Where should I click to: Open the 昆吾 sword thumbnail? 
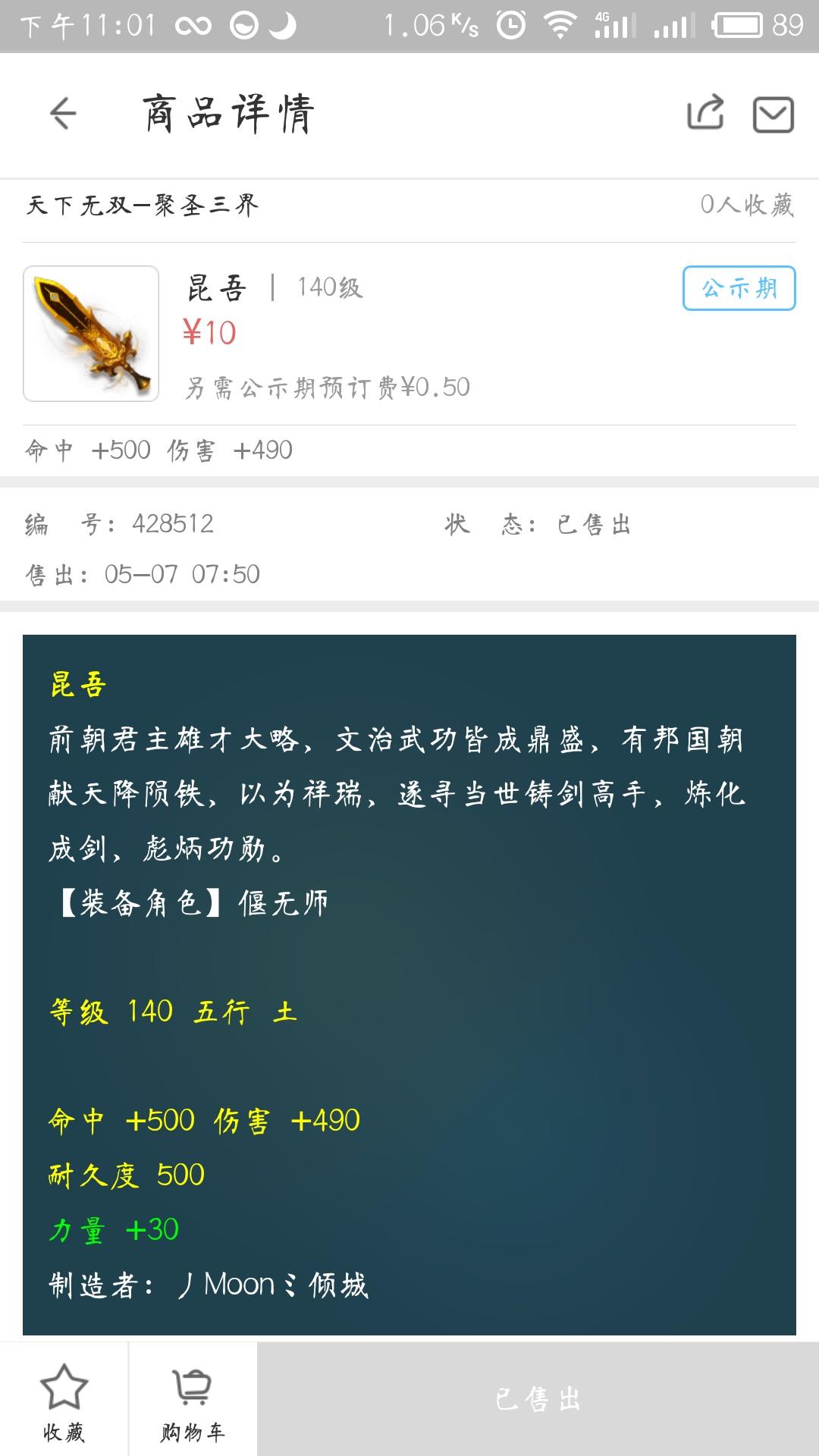pyautogui.click(x=91, y=333)
